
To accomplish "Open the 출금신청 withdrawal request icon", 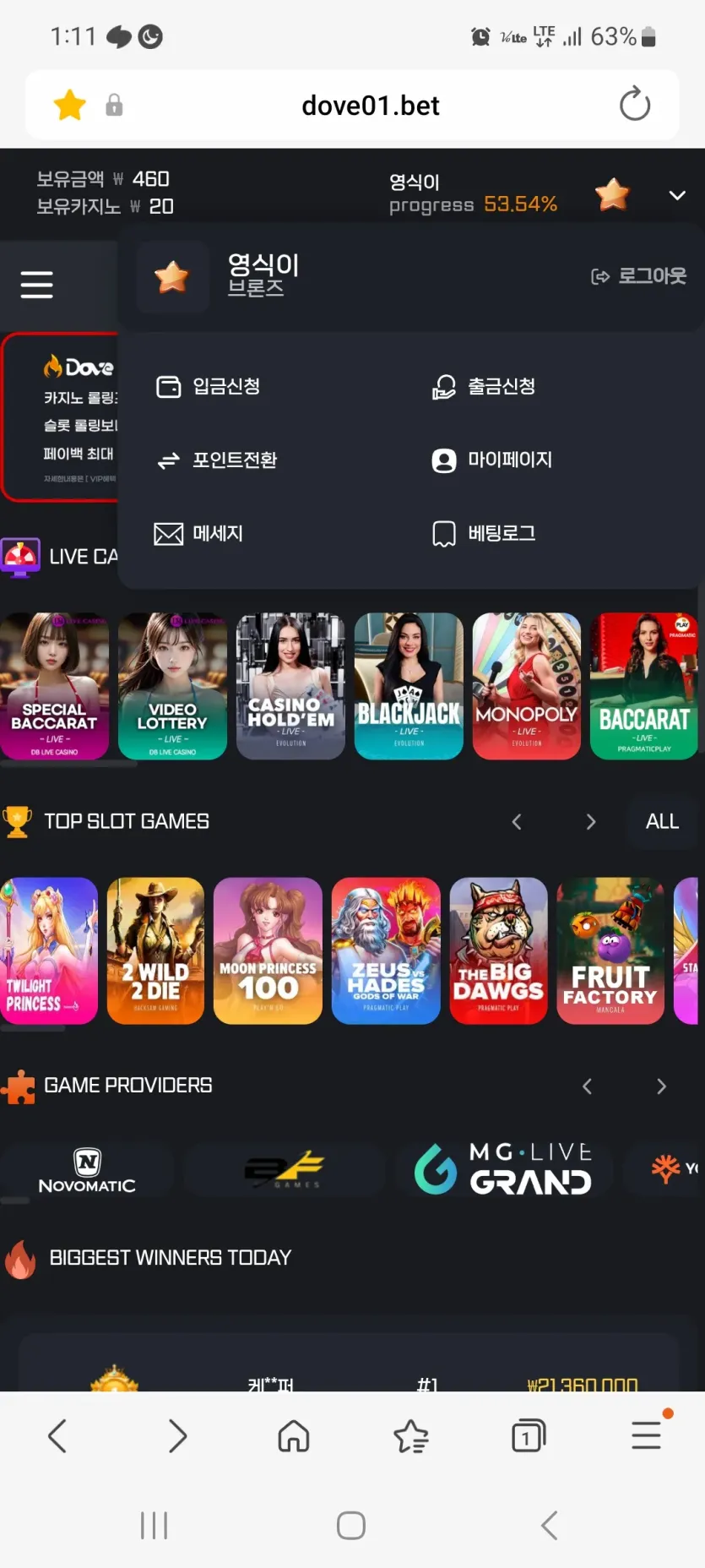I will click(444, 386).
